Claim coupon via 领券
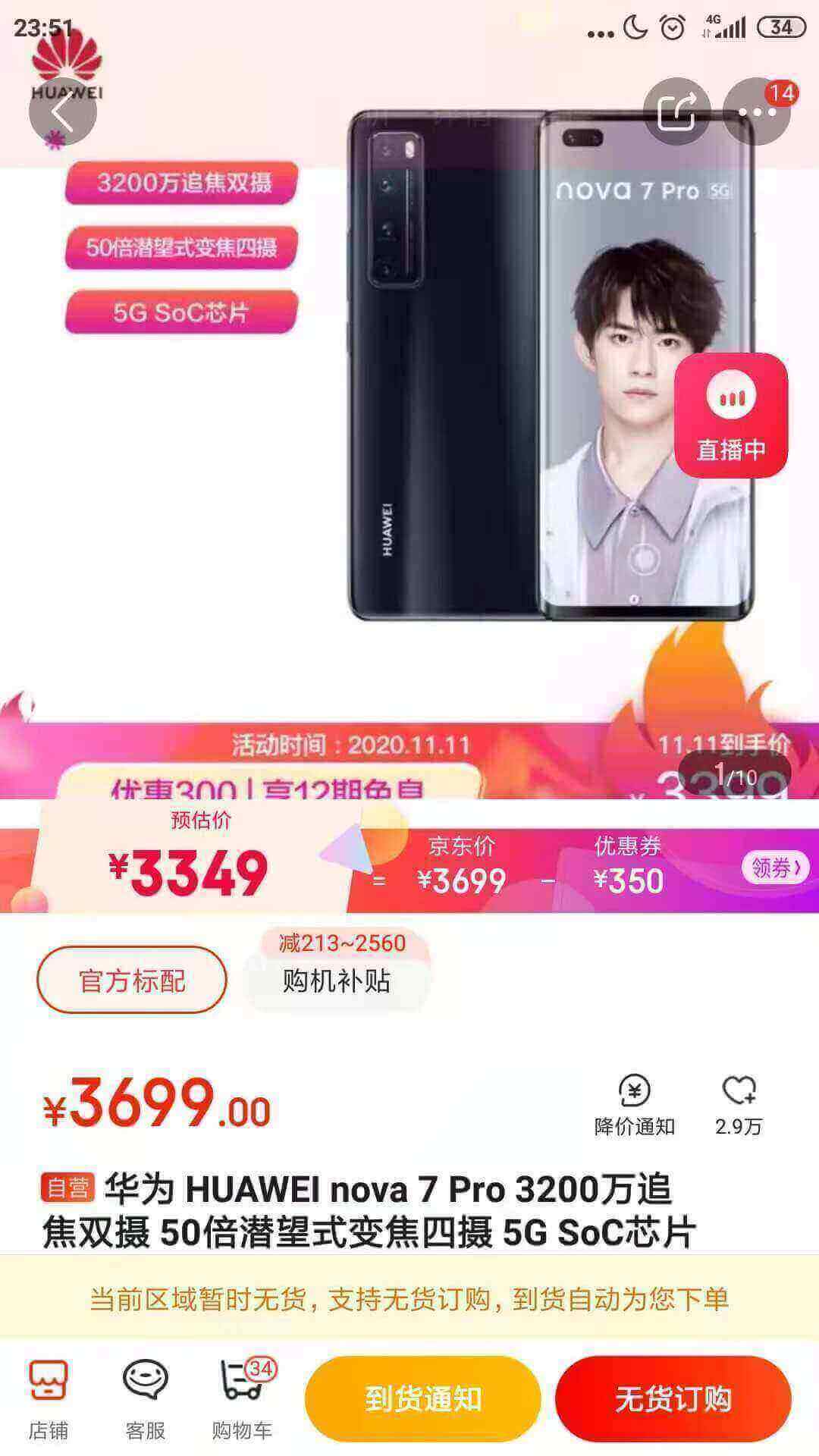Viewport: 819px width, 1456px height. pyautogui.click(x=775, y=867)
